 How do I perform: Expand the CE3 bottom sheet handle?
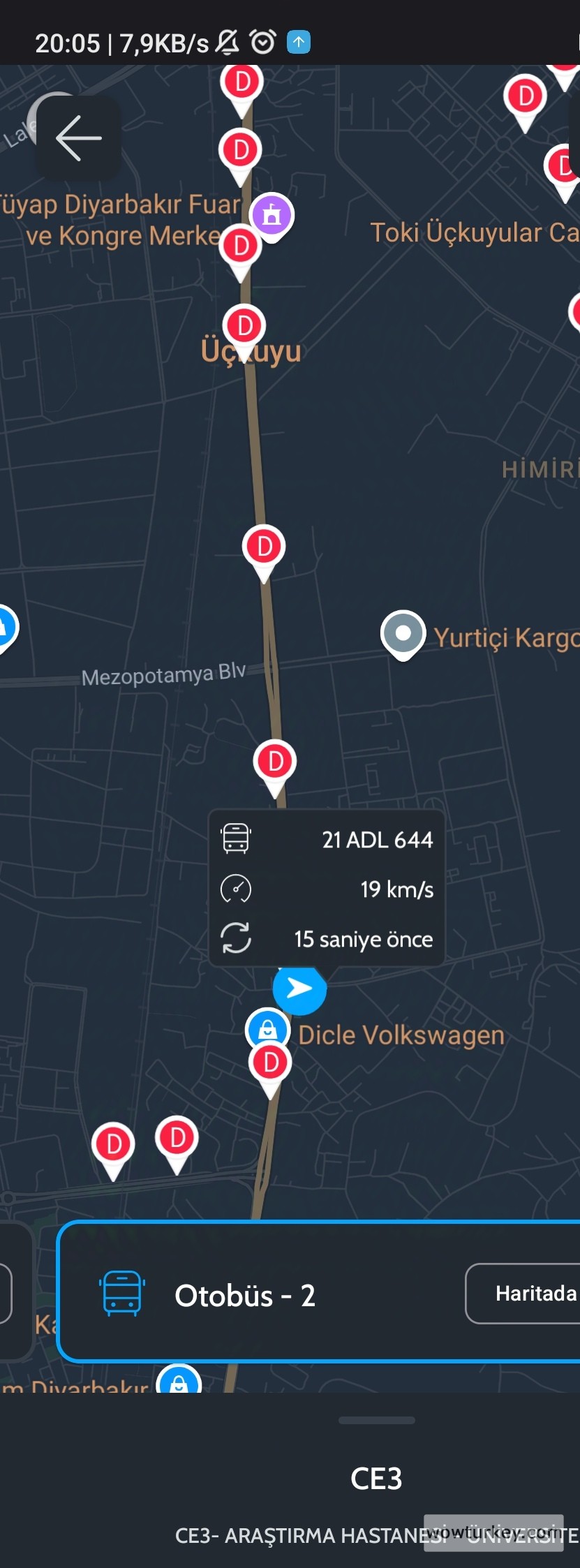tap(376, 1420)
